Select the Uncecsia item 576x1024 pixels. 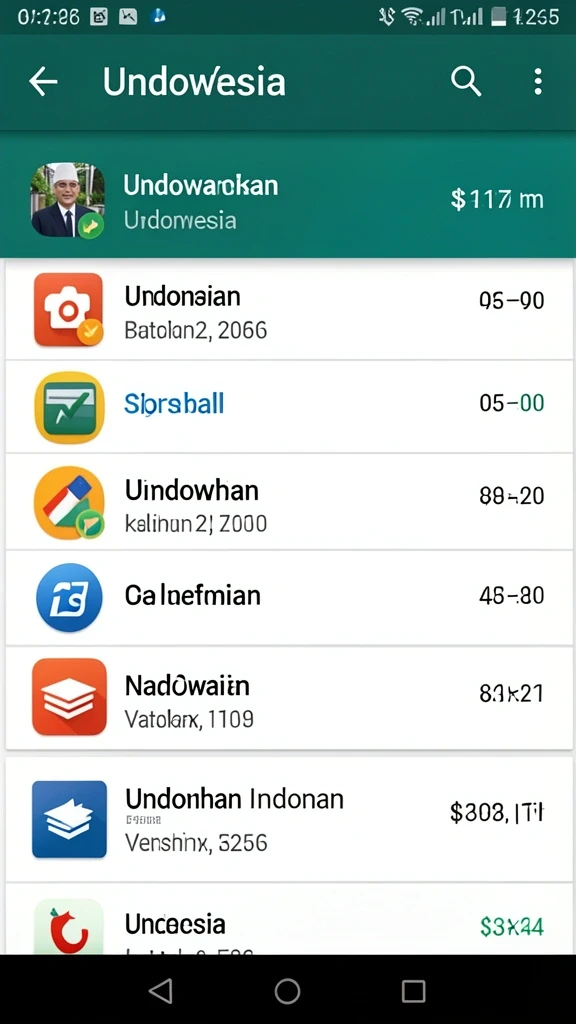pyautogui.click(x=289, y=920)
